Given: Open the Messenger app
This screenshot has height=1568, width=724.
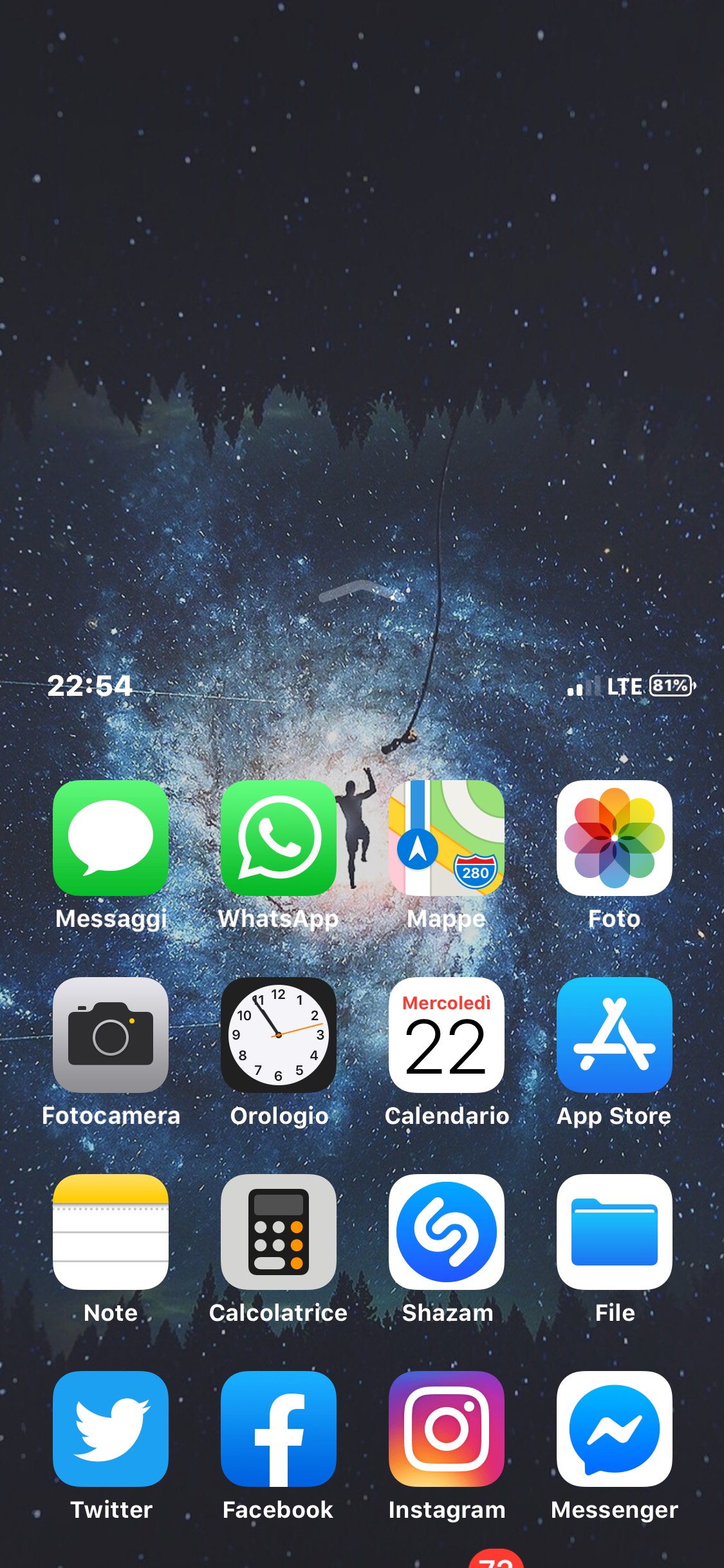Looking at the screenshot, I should pyautogui.click(x=615, y=1428).
